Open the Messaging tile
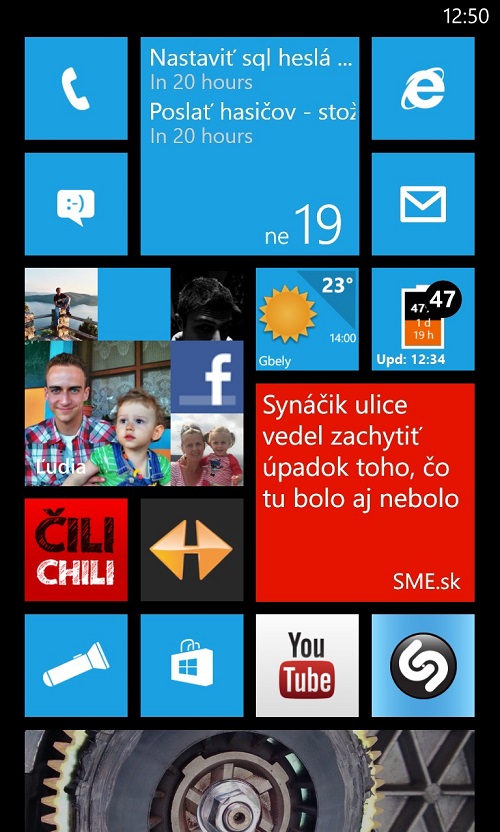Screen dimensions: 500x832 76,204
